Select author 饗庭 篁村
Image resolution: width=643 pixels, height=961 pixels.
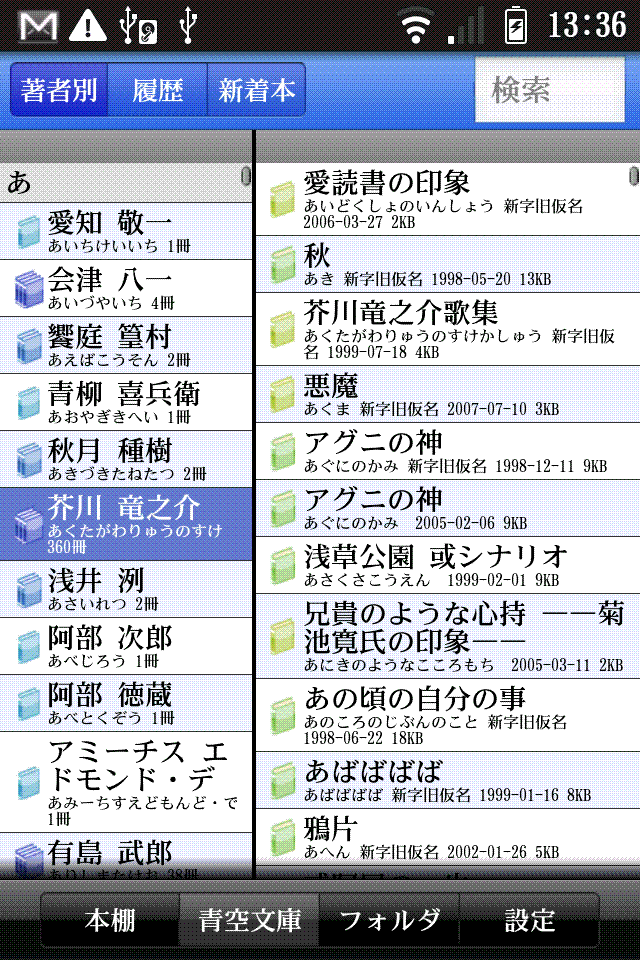pos(125,345)
